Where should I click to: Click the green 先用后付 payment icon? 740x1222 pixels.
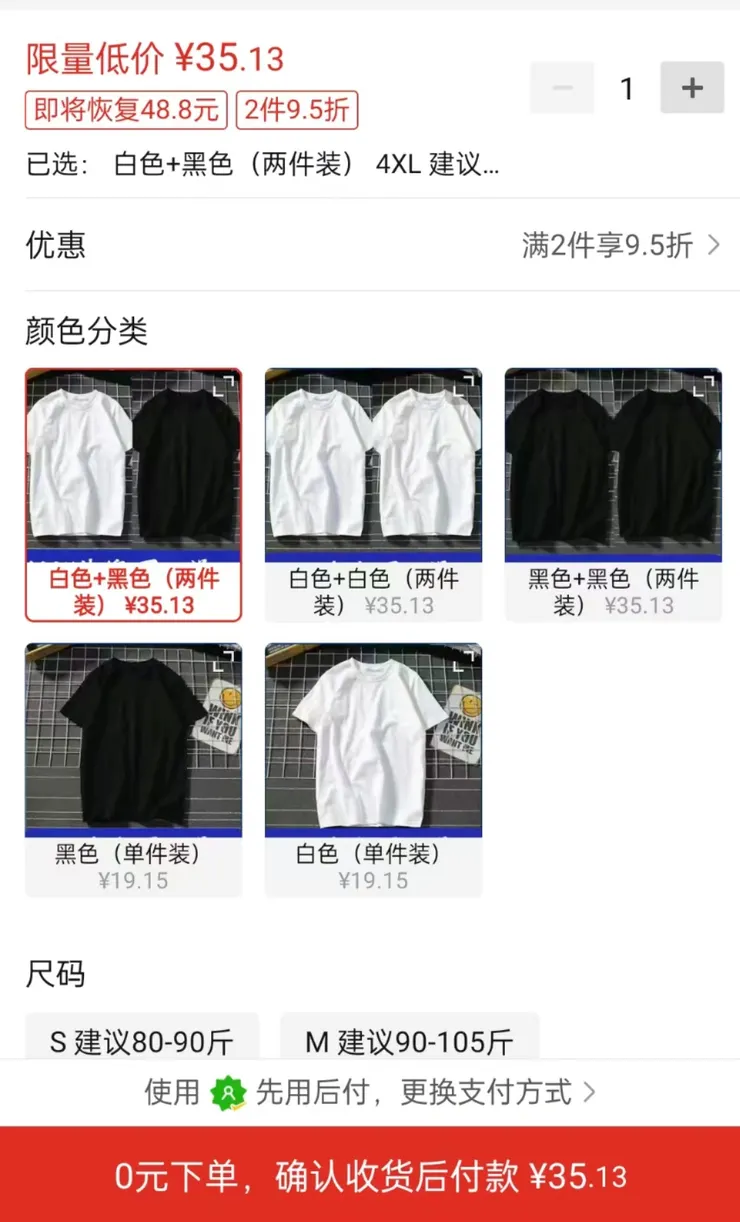pyautogui.click(x=228, y=1093)
